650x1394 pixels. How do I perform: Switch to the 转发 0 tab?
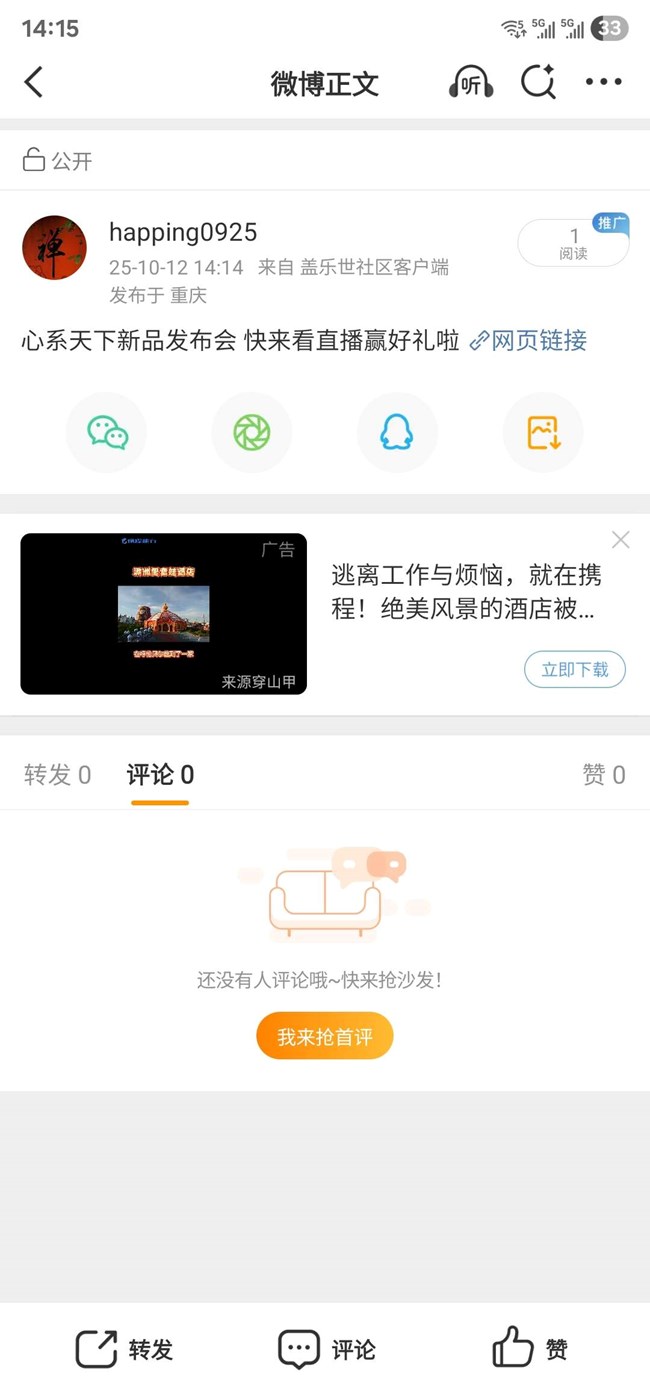click(57, 775)
